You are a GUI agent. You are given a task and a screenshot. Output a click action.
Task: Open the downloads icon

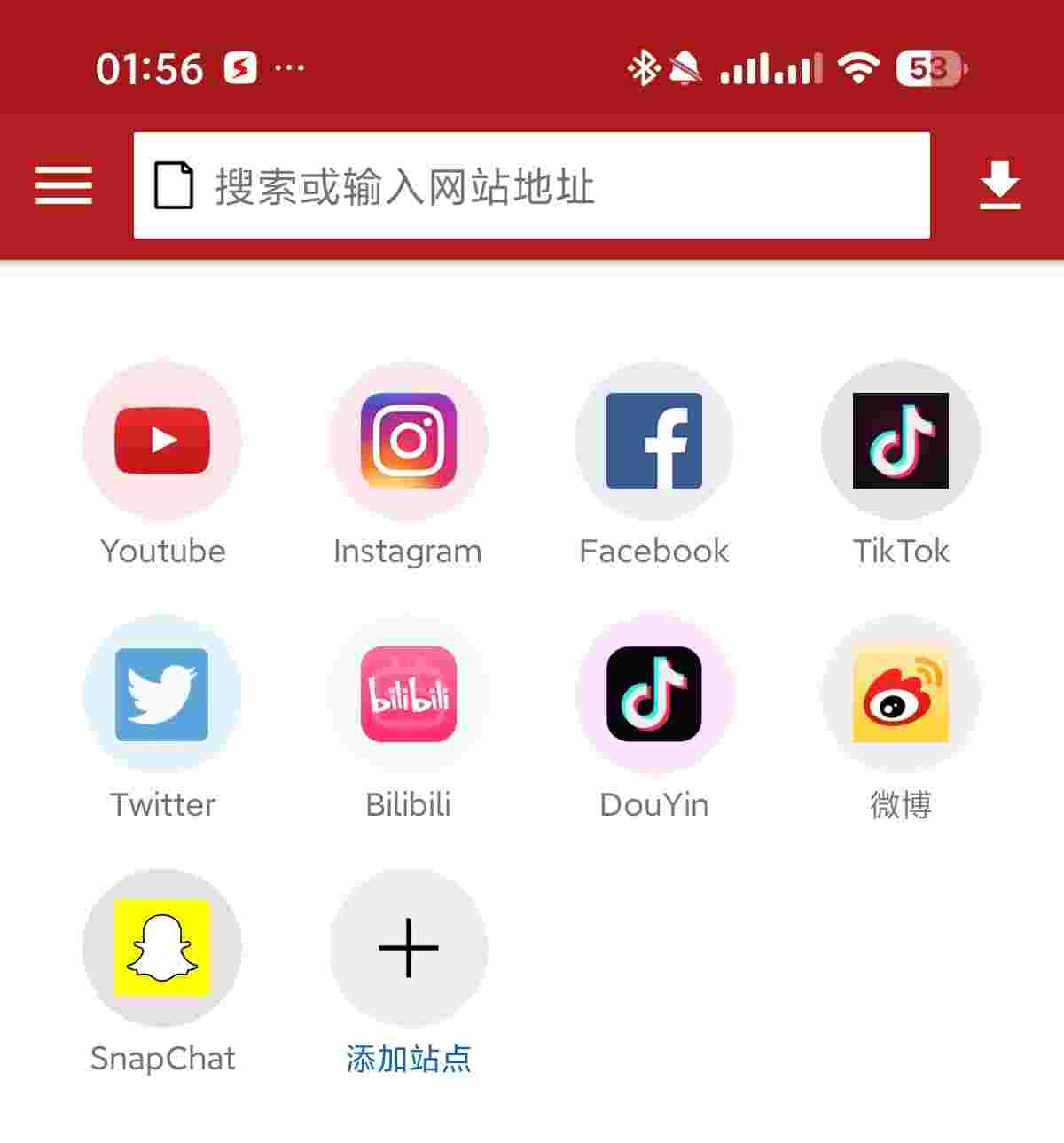[x=999, y=185]
